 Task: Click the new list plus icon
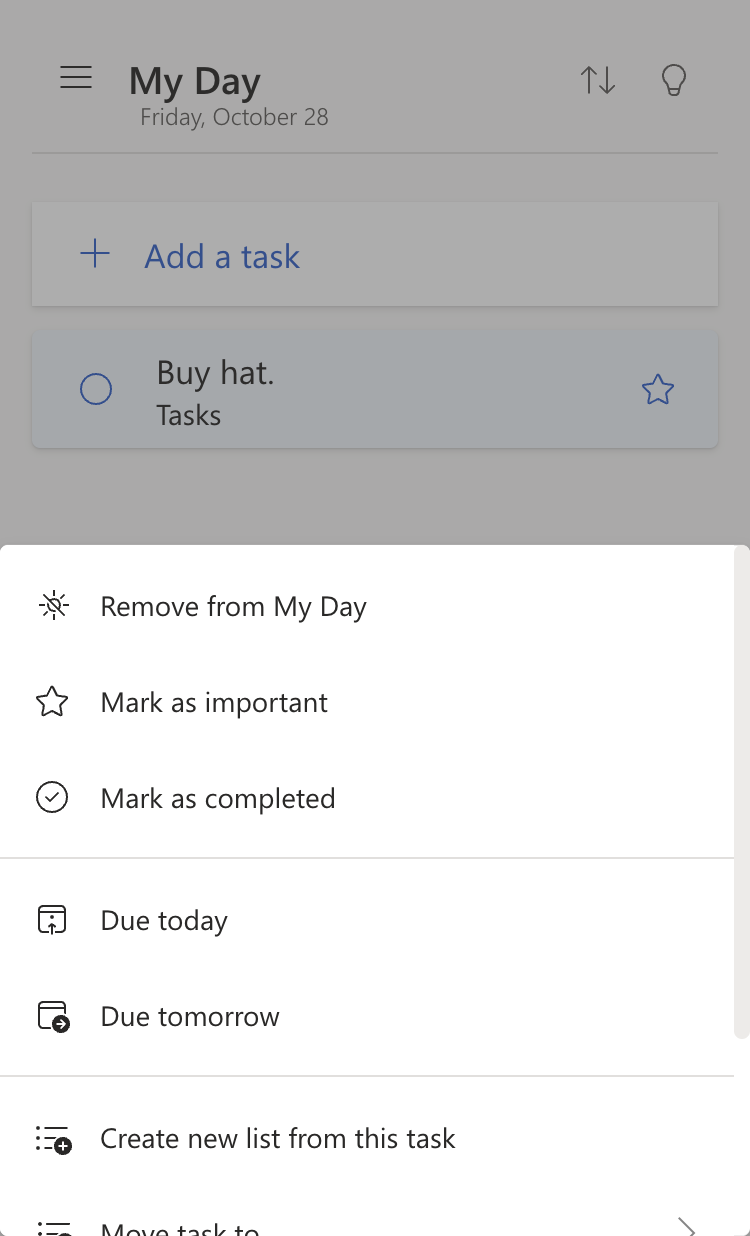(x=52, y=1138)
